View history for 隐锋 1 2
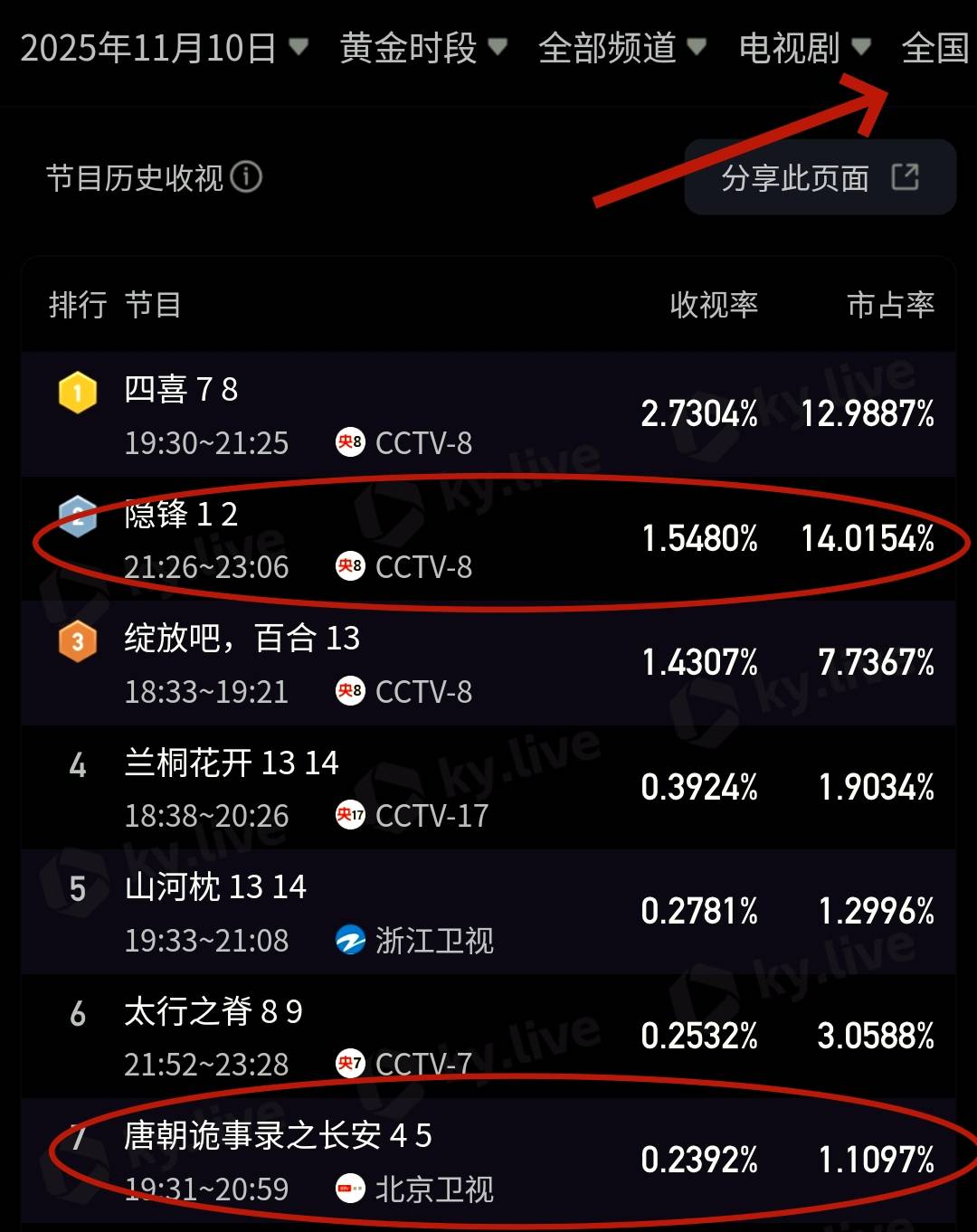 [x=488, y=539]
